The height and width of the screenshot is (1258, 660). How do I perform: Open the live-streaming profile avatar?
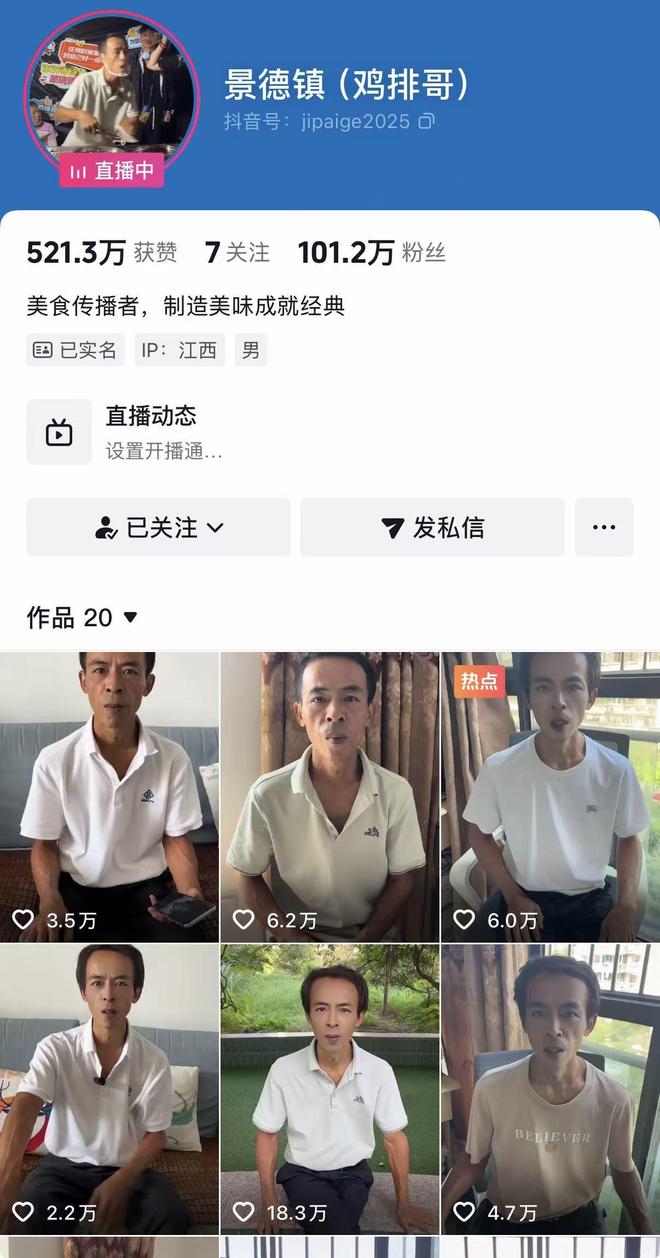tap(111, 95)
